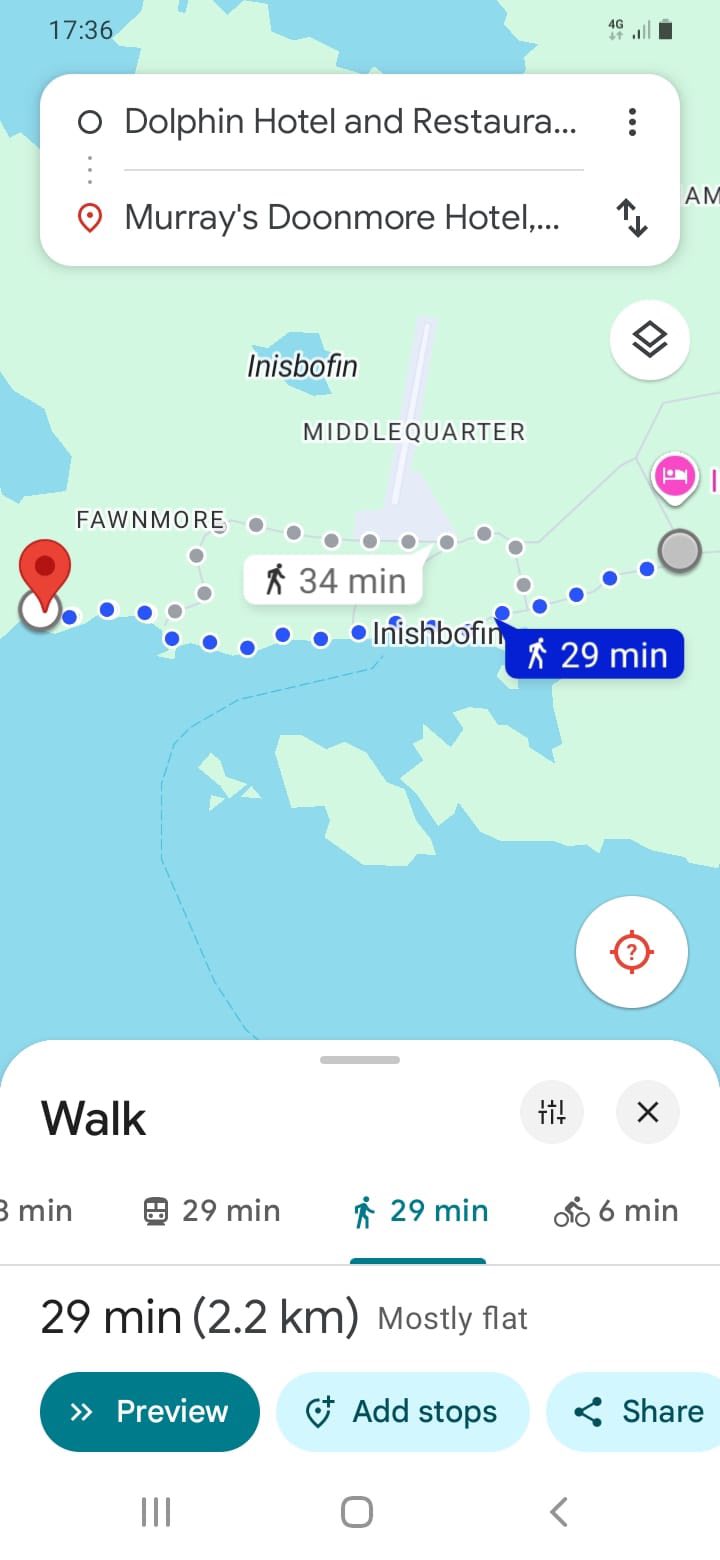Tap the pink hotel marker on the map
The width and height of the screenshot is (720, 1560).
click(x=675, y=474)
